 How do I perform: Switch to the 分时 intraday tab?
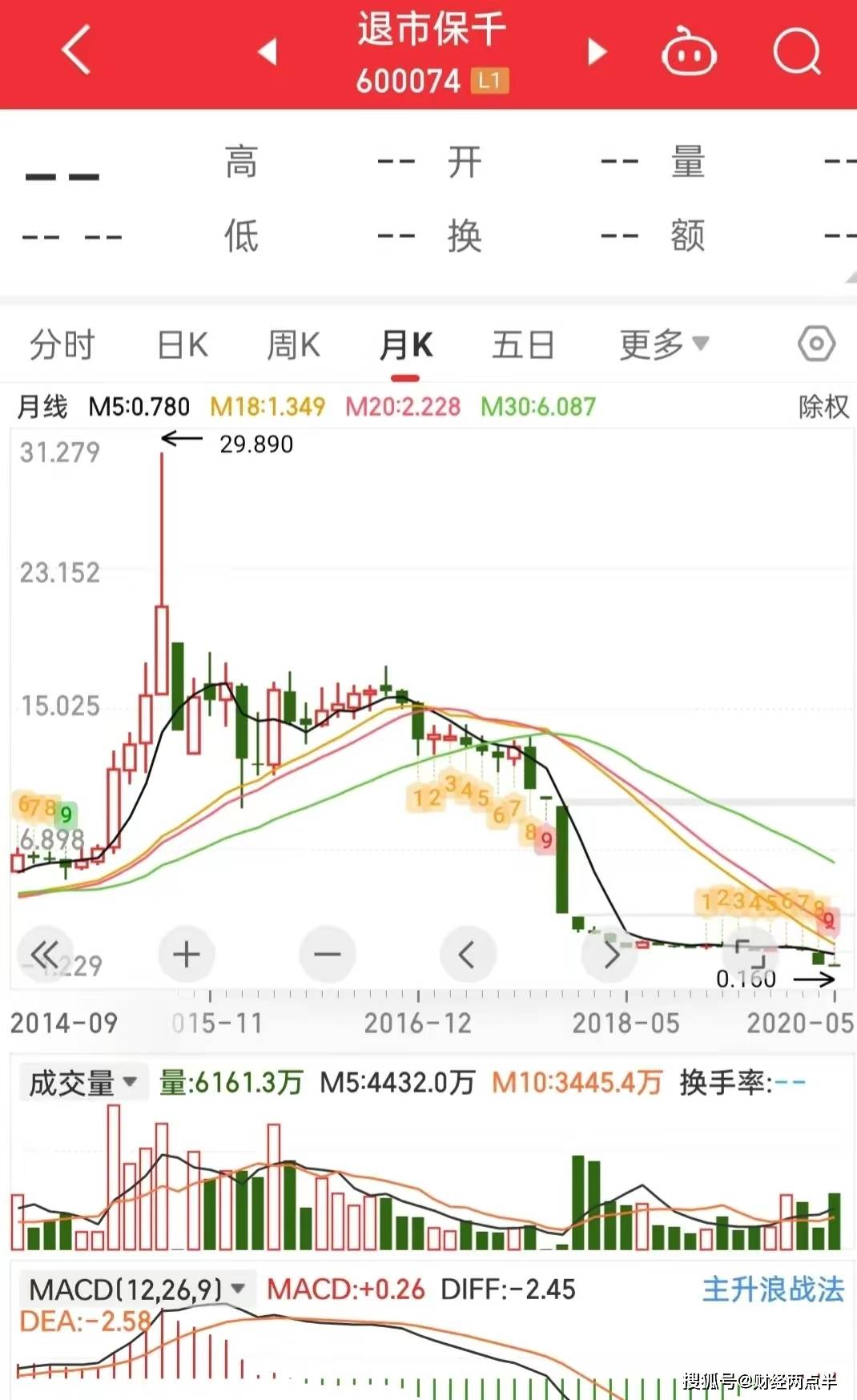pos(61,343)
